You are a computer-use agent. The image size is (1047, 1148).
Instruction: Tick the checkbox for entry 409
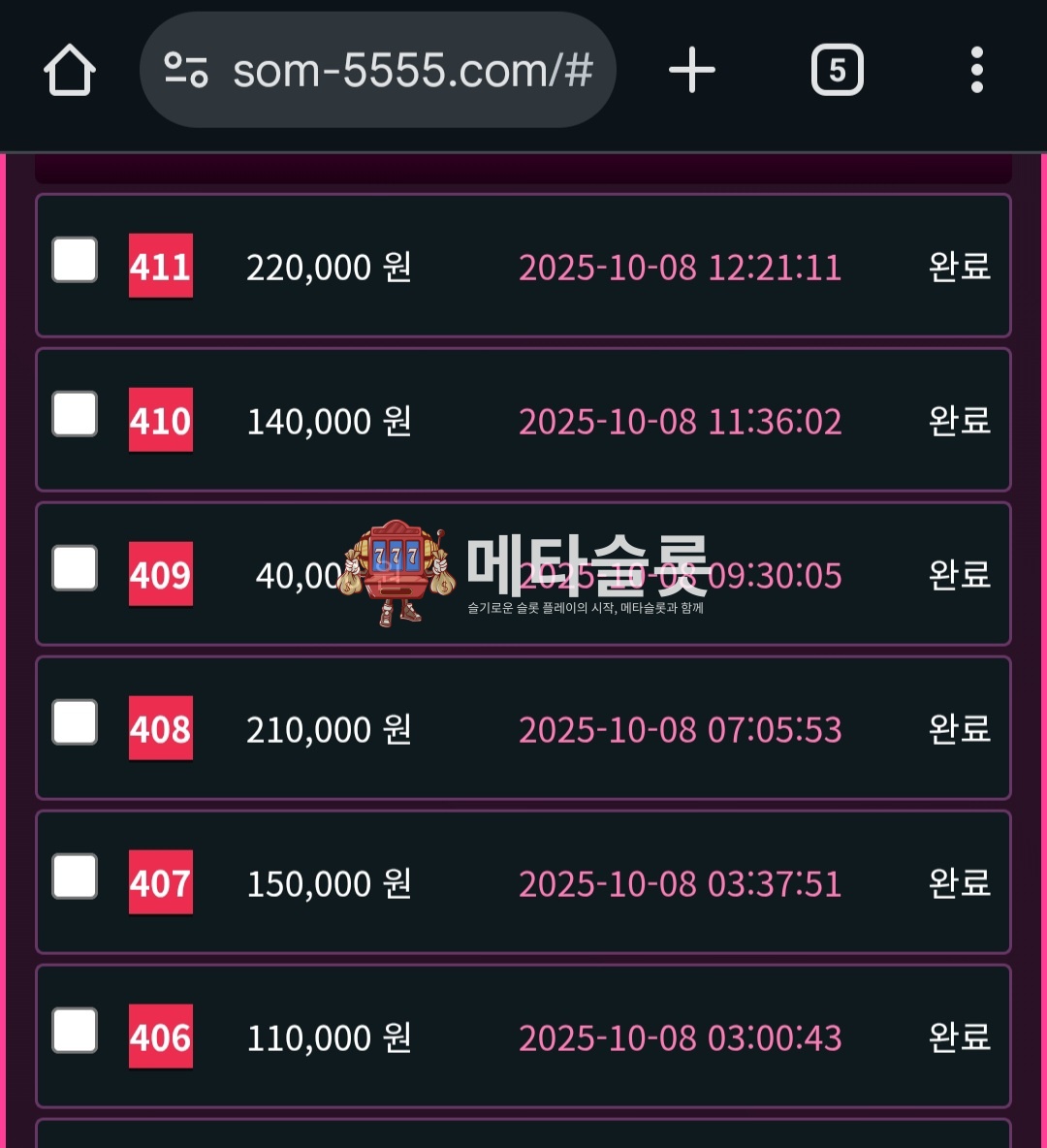click(x=75, y=568)
